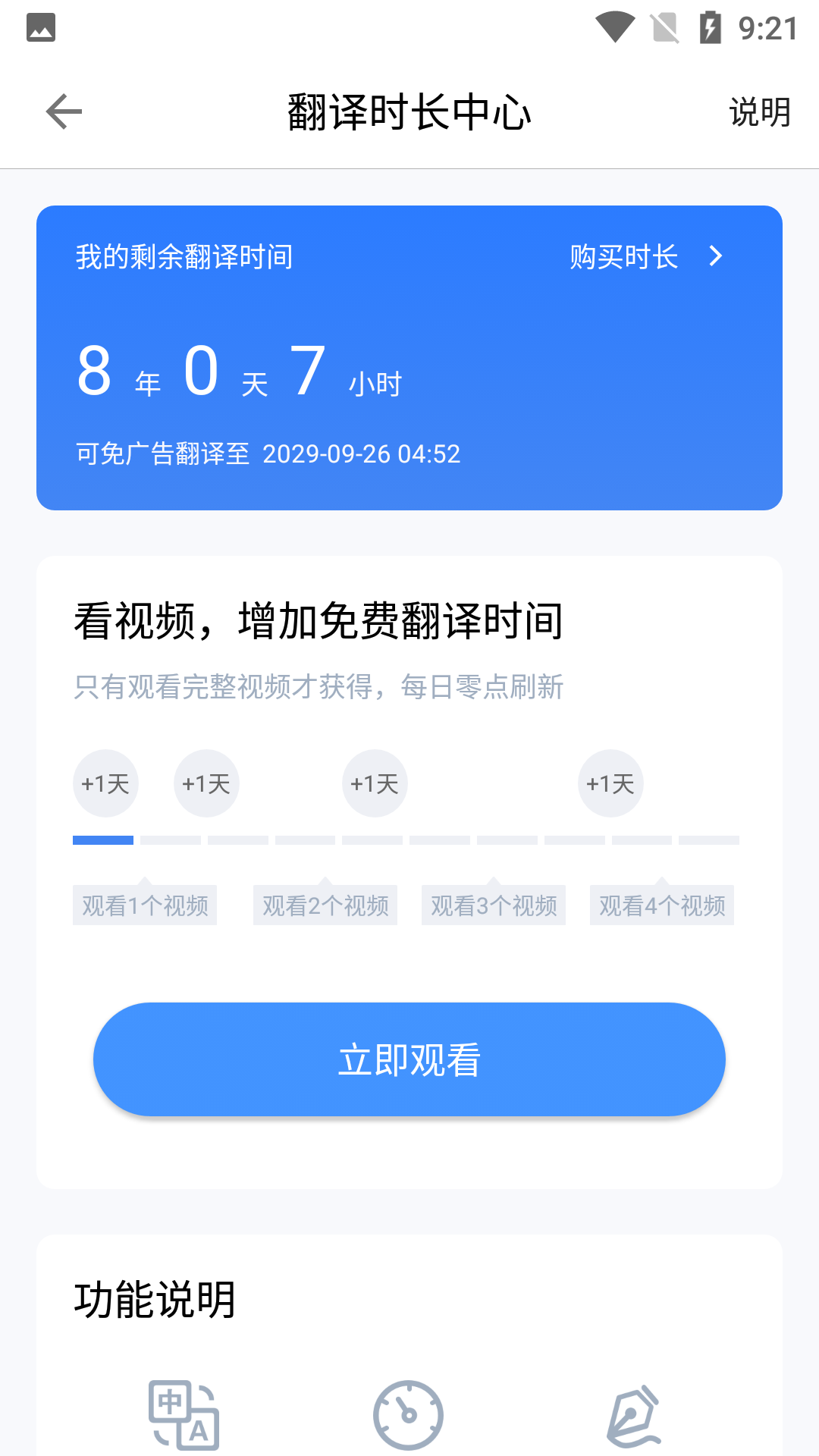The image size is (819, 1456).
Task: Tap the speedometer timer icon under 功能说明
Action: pyautogui.click(x=409, y=1412)
